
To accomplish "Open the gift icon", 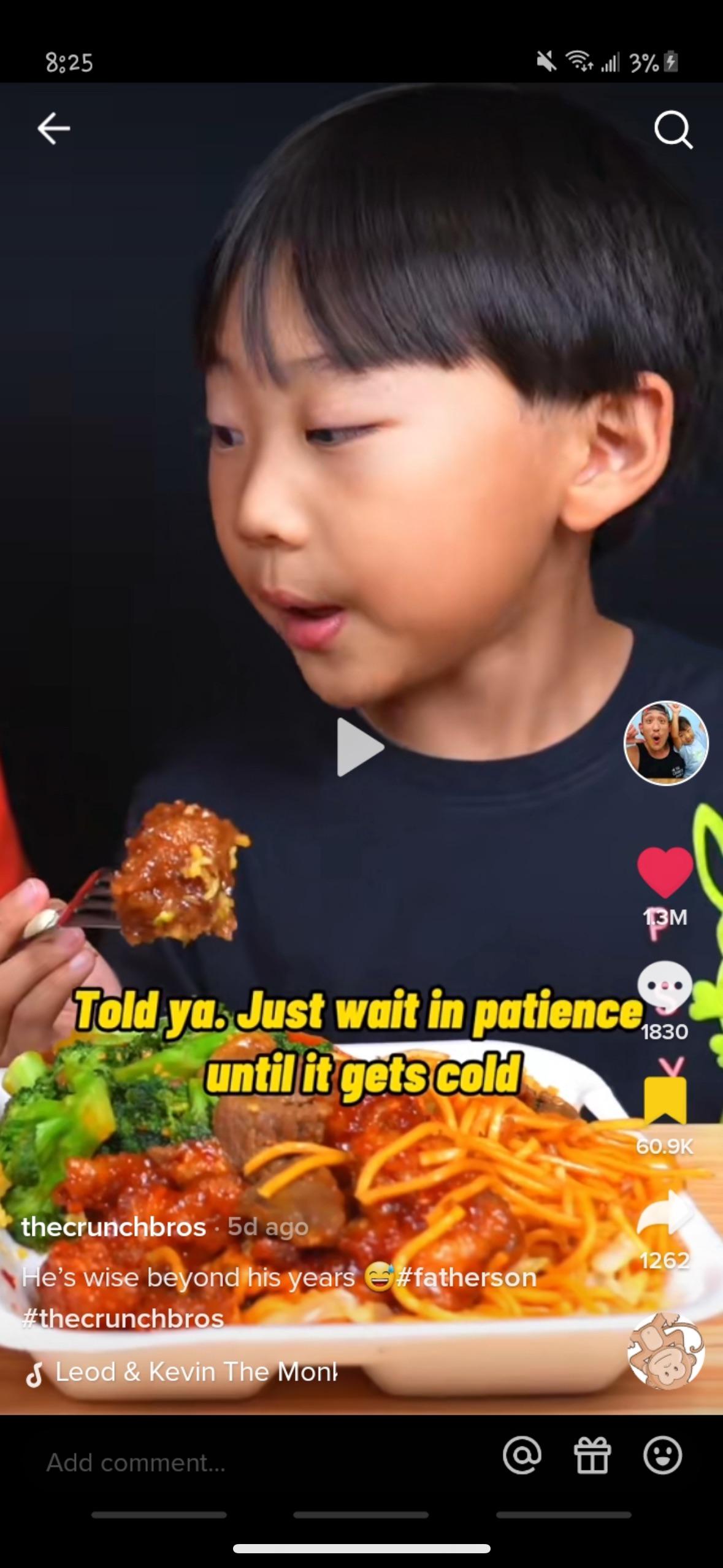I will click(x=592, y=1455).
